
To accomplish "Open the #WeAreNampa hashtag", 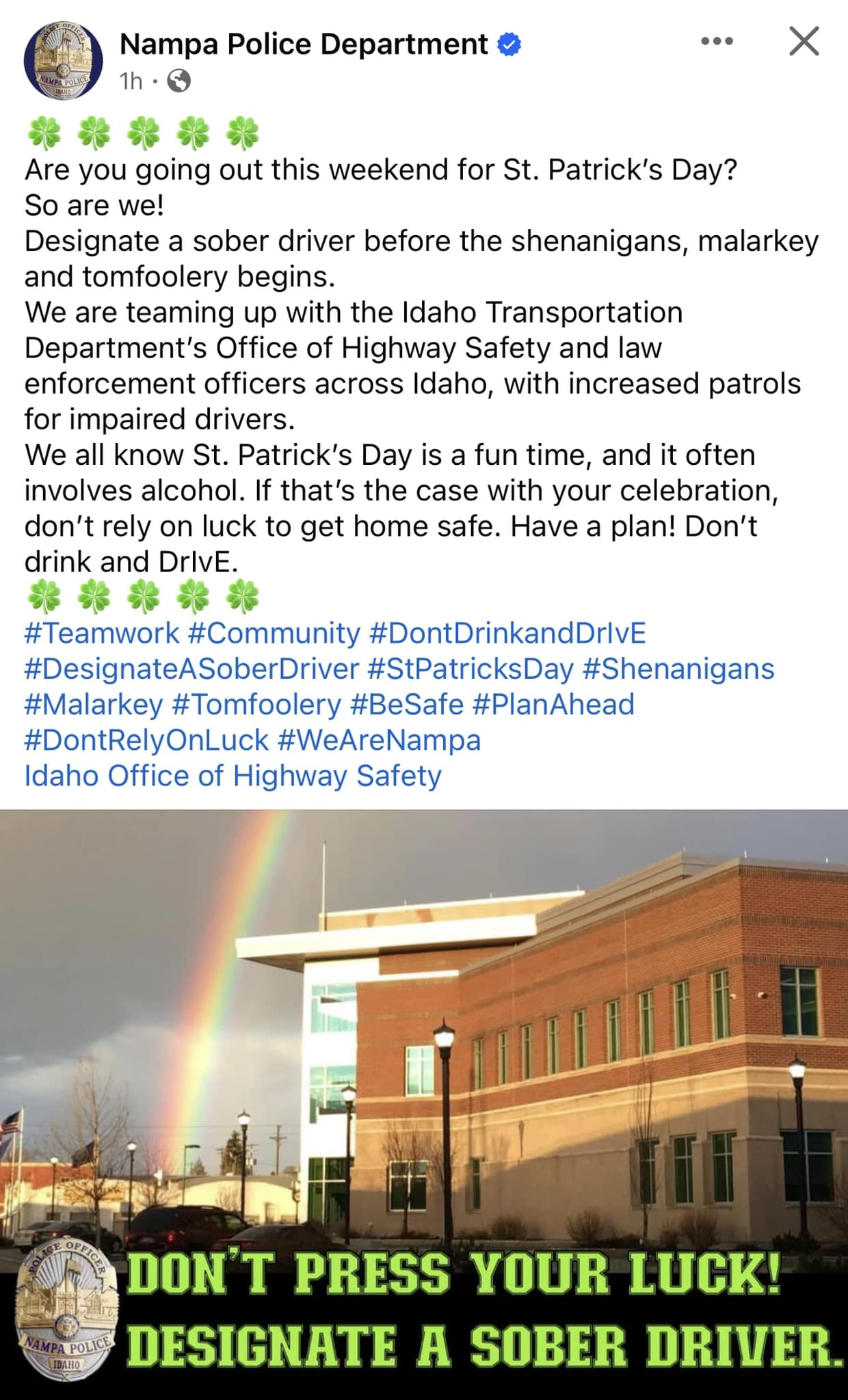I will point(380,740).
